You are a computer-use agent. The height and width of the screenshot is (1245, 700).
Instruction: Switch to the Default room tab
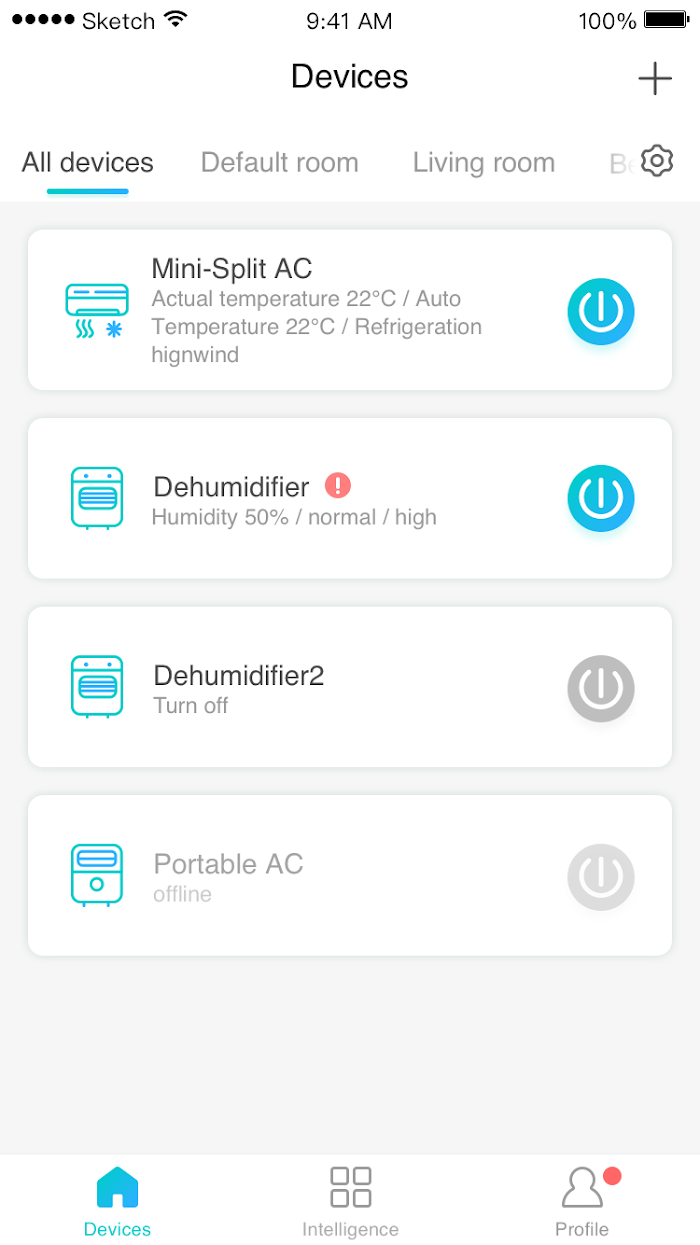pos(279,162)
